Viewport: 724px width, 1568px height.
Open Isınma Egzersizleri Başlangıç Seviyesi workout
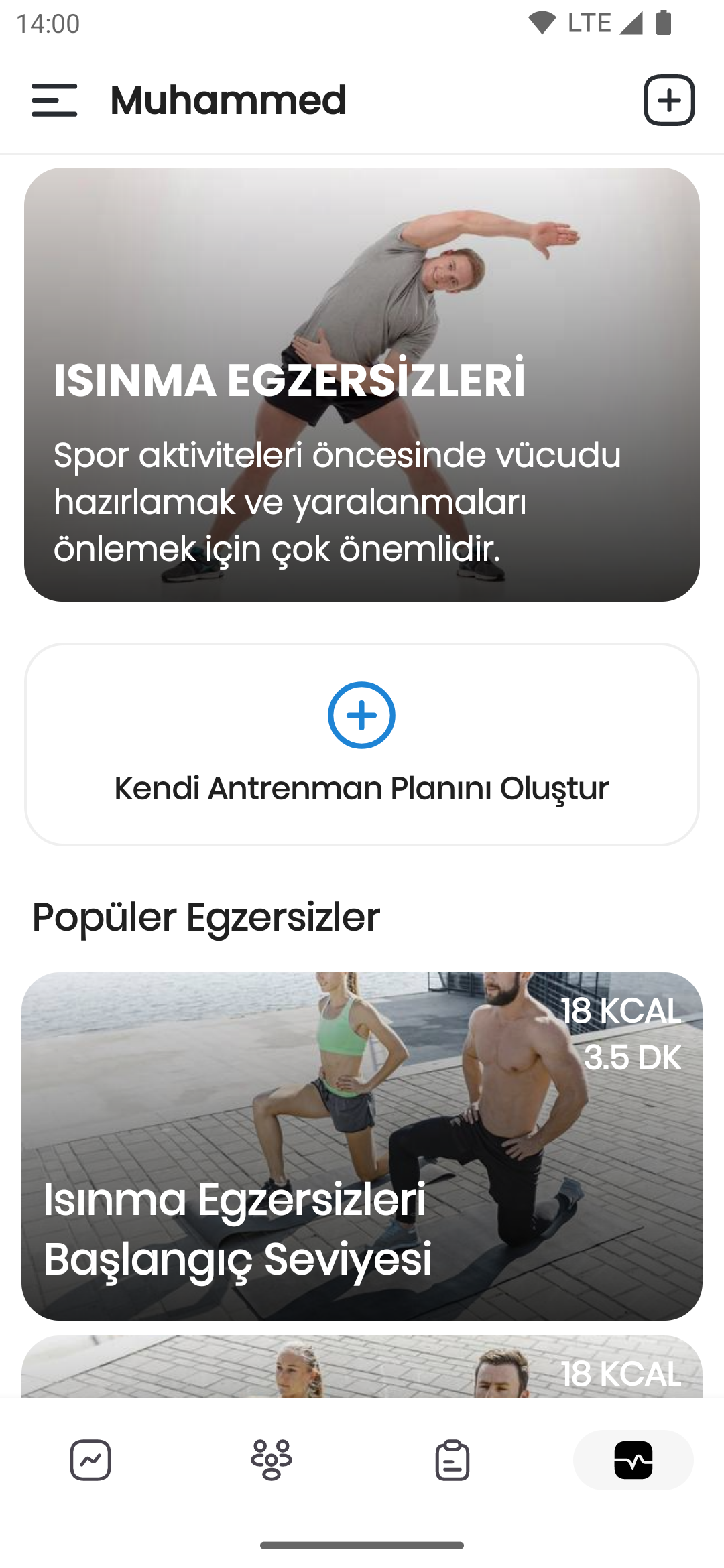[x=362, y=1146]
